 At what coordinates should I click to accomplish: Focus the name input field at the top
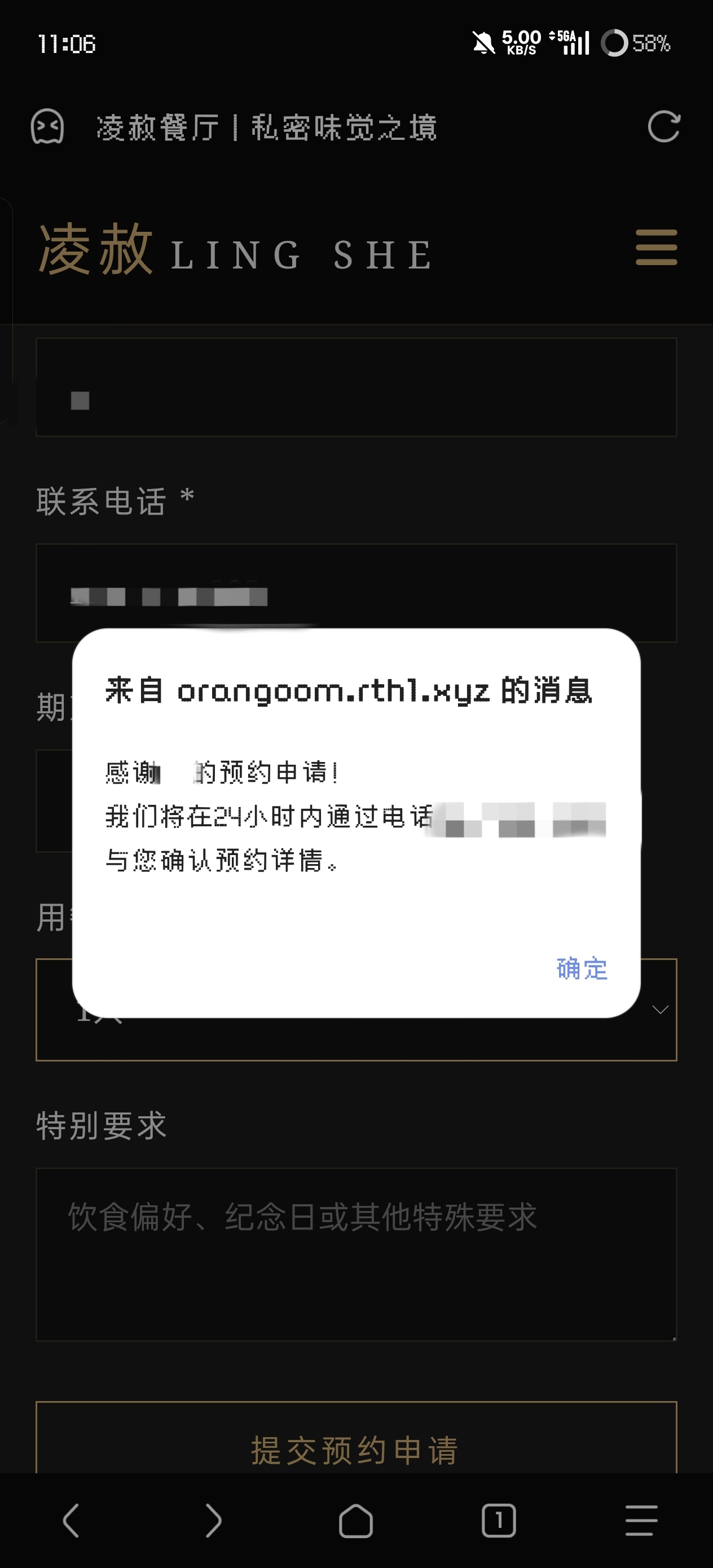(x=356, y=387)
